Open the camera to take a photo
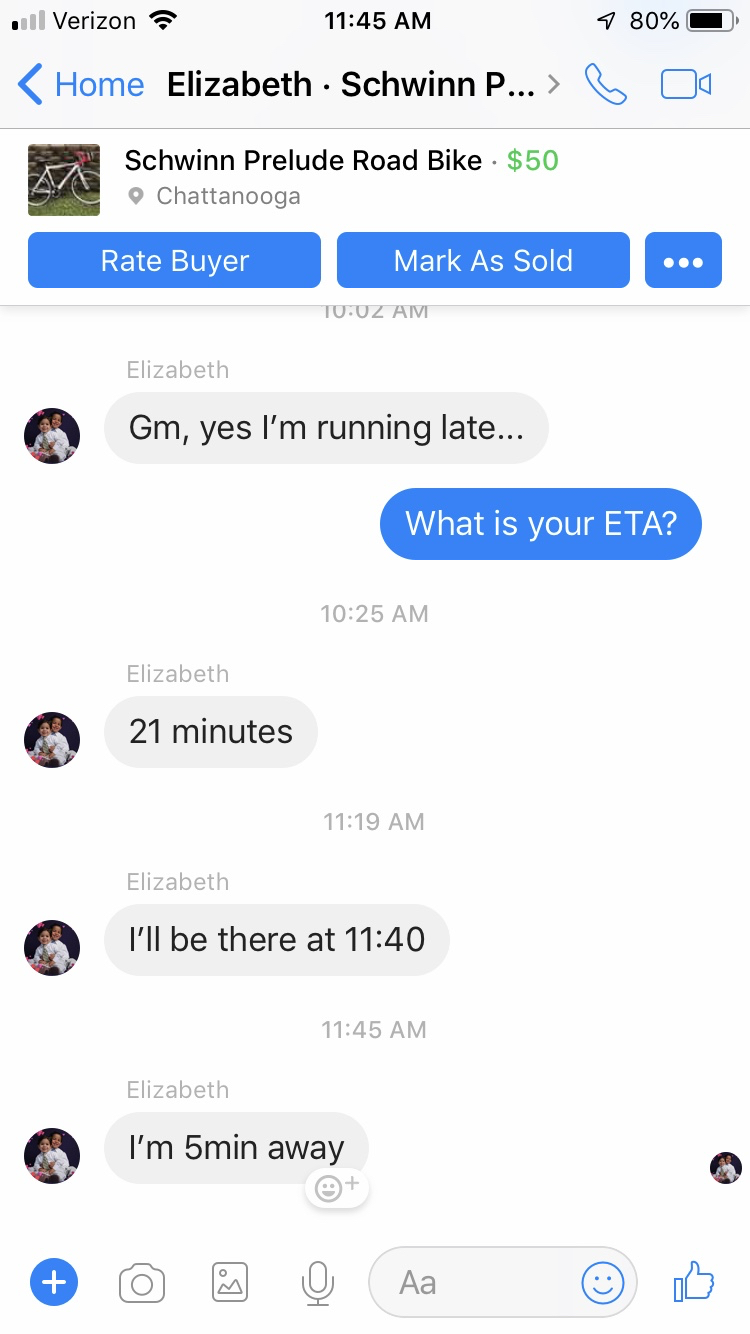Image resolution: width=750 pixels, height=1334 pixels. [x=142, y=1282]
